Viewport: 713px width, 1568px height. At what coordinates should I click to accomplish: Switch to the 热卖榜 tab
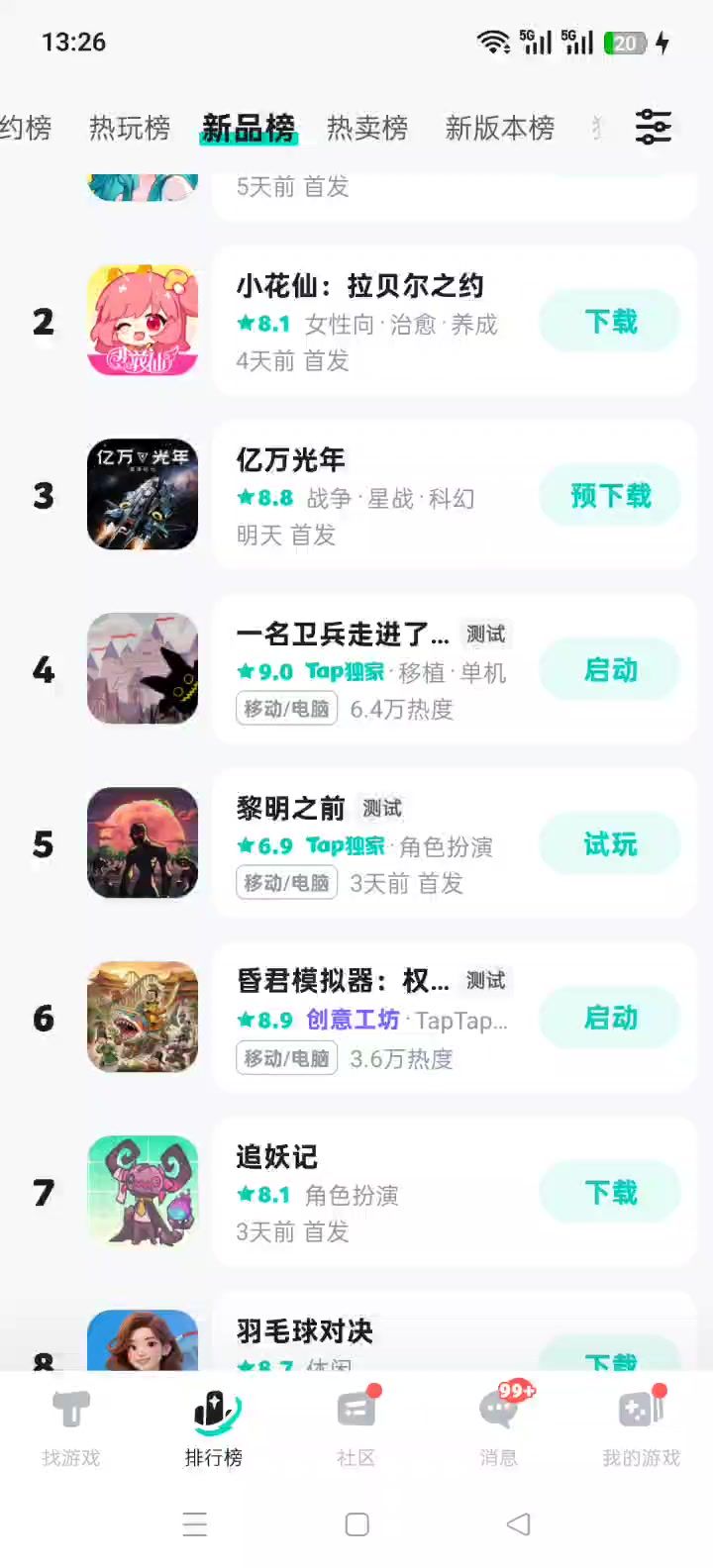(x=367, y=128)
